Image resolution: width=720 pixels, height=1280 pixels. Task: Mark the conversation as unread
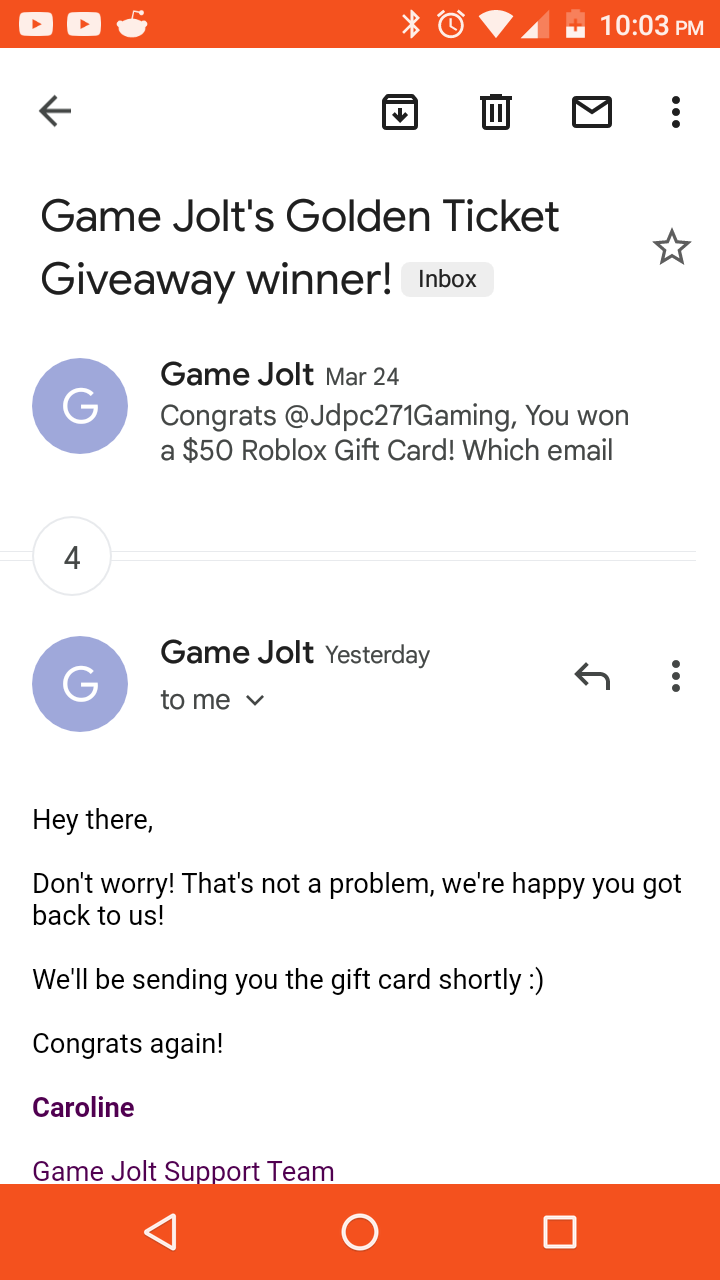[x=592, y=111]
